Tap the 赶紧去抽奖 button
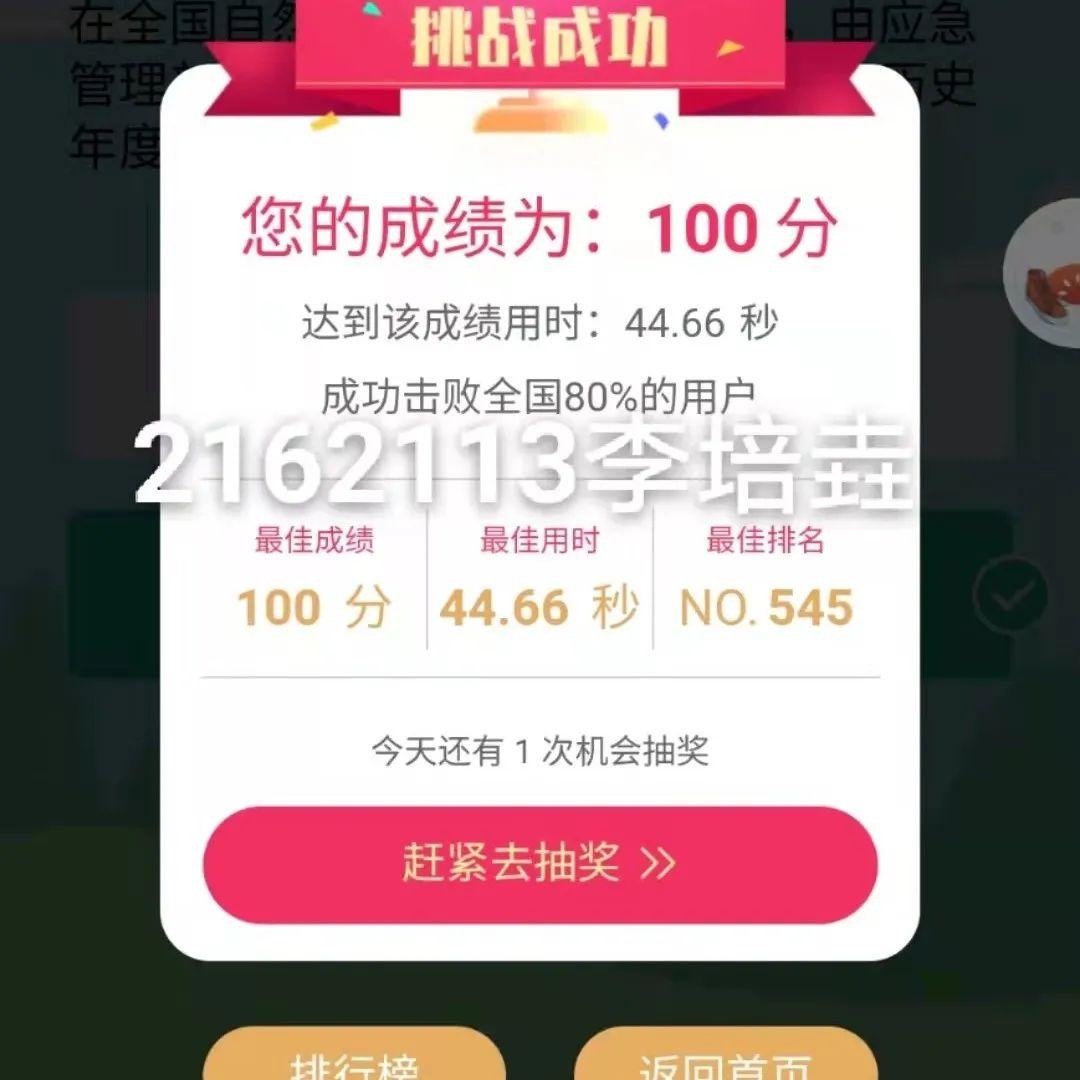The width and height of the screenshot is (1080, 1080). click(540, 864)
